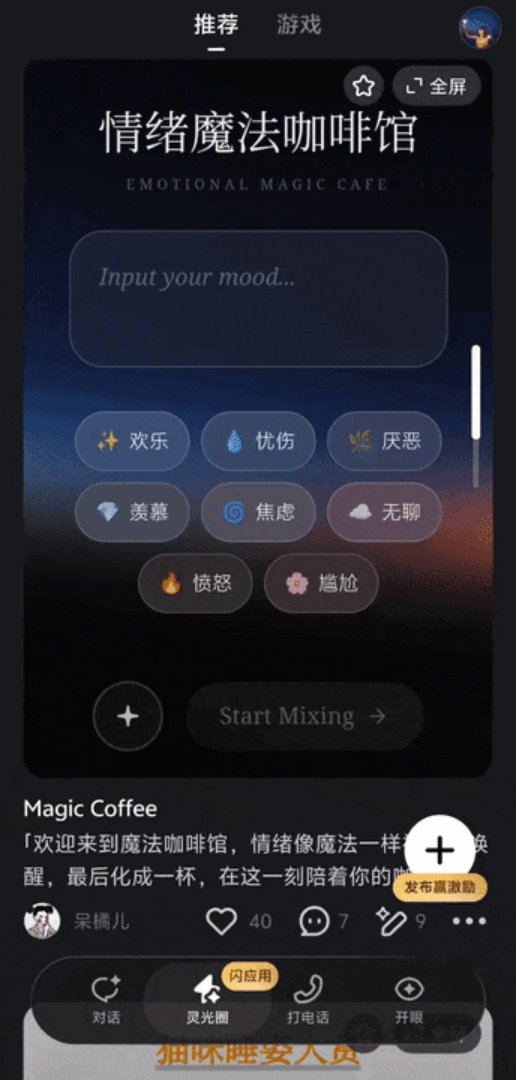Select the 忧伤 mood chip
The height and width of the screenshot is (1080, 516).
tap(258, 441)
